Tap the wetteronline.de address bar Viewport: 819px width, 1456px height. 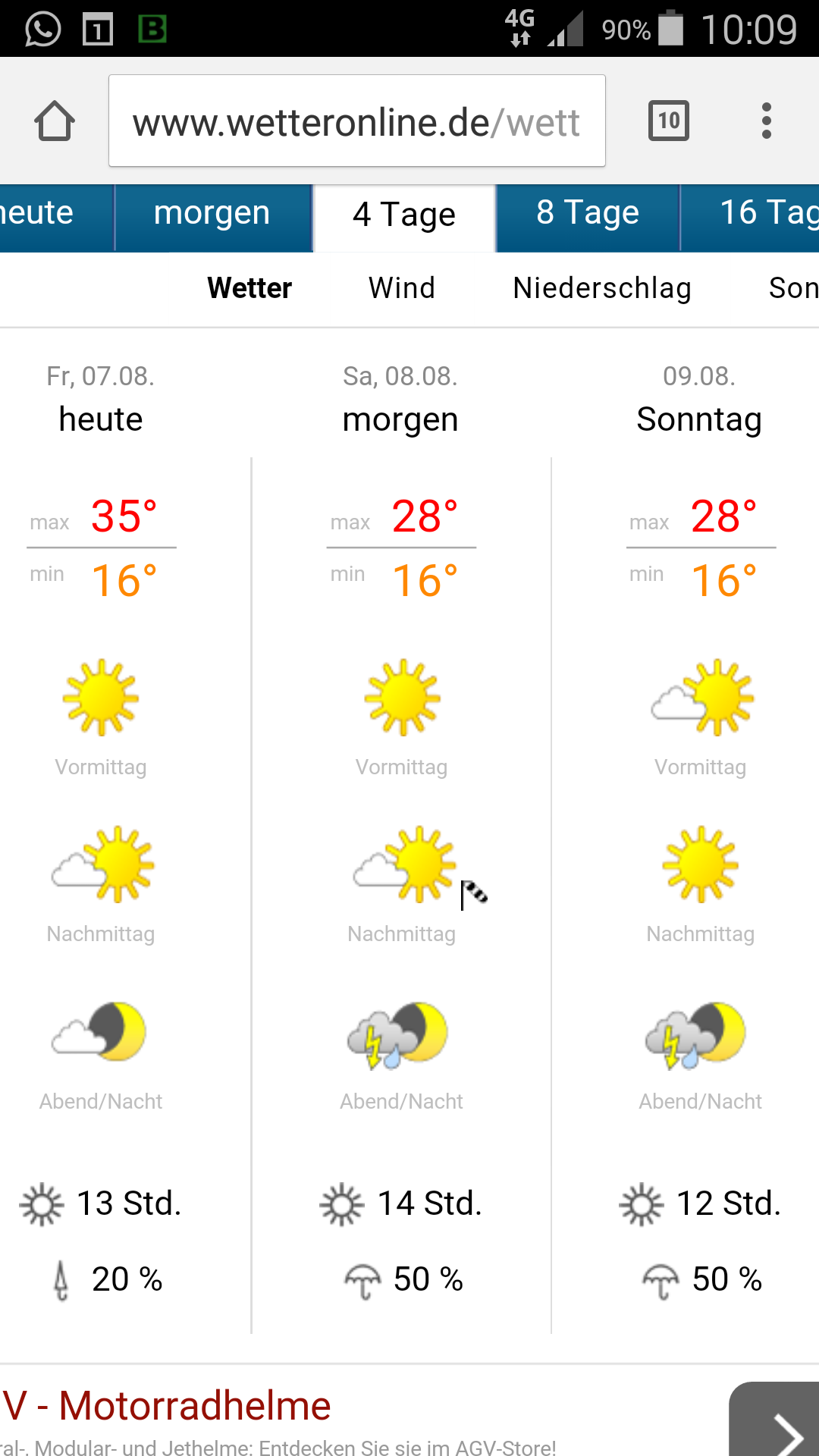click(x=357, y=121)
